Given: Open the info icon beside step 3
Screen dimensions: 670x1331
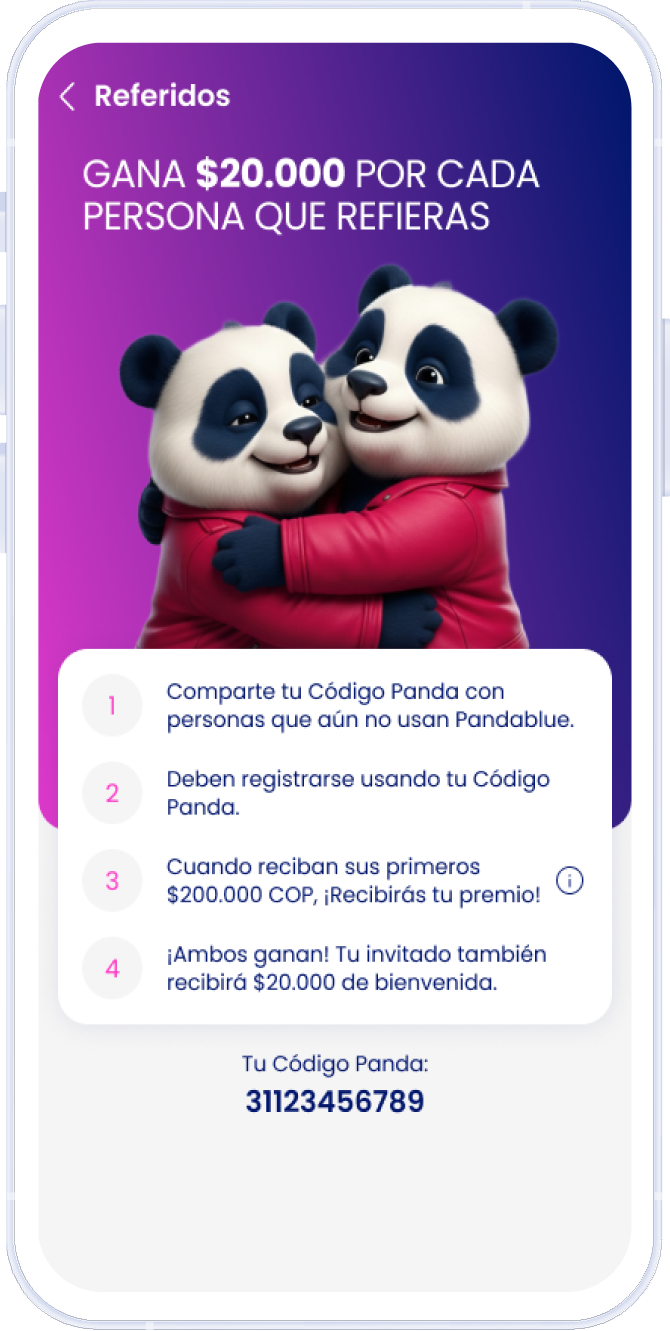Looking at the screenshot, I should [x=570, y=881].
